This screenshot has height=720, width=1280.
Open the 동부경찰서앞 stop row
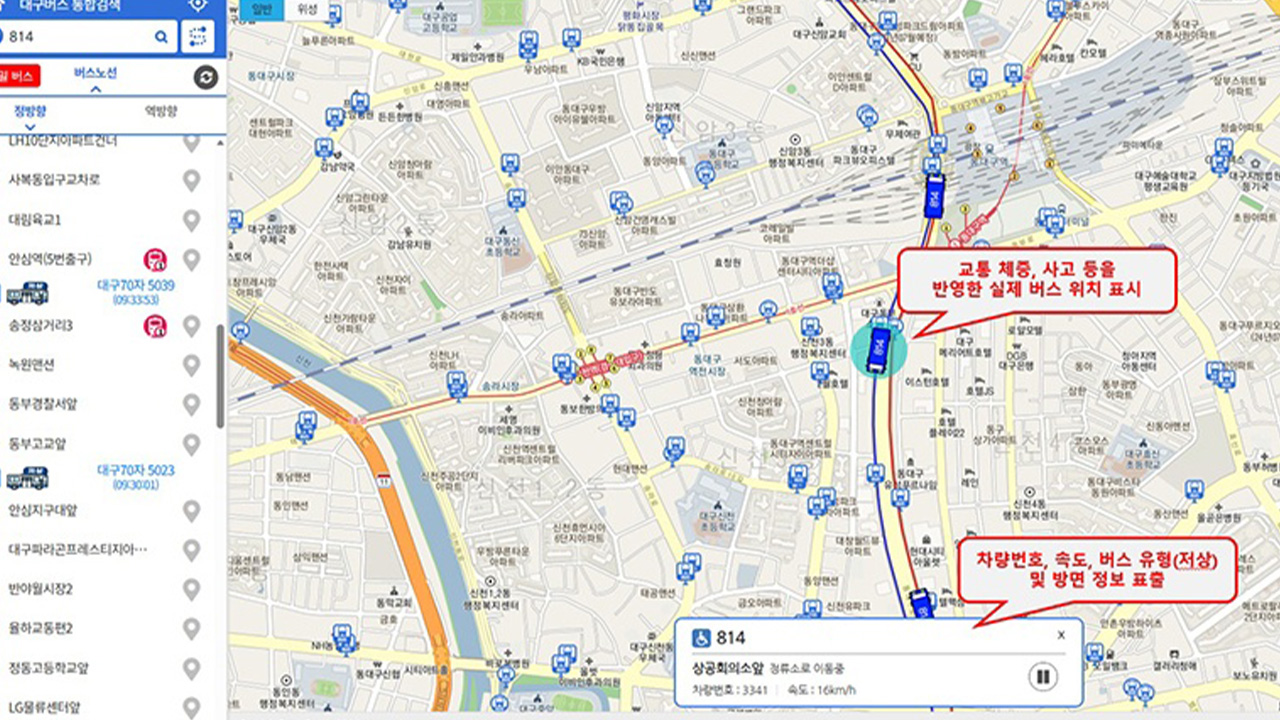(43, 404)
